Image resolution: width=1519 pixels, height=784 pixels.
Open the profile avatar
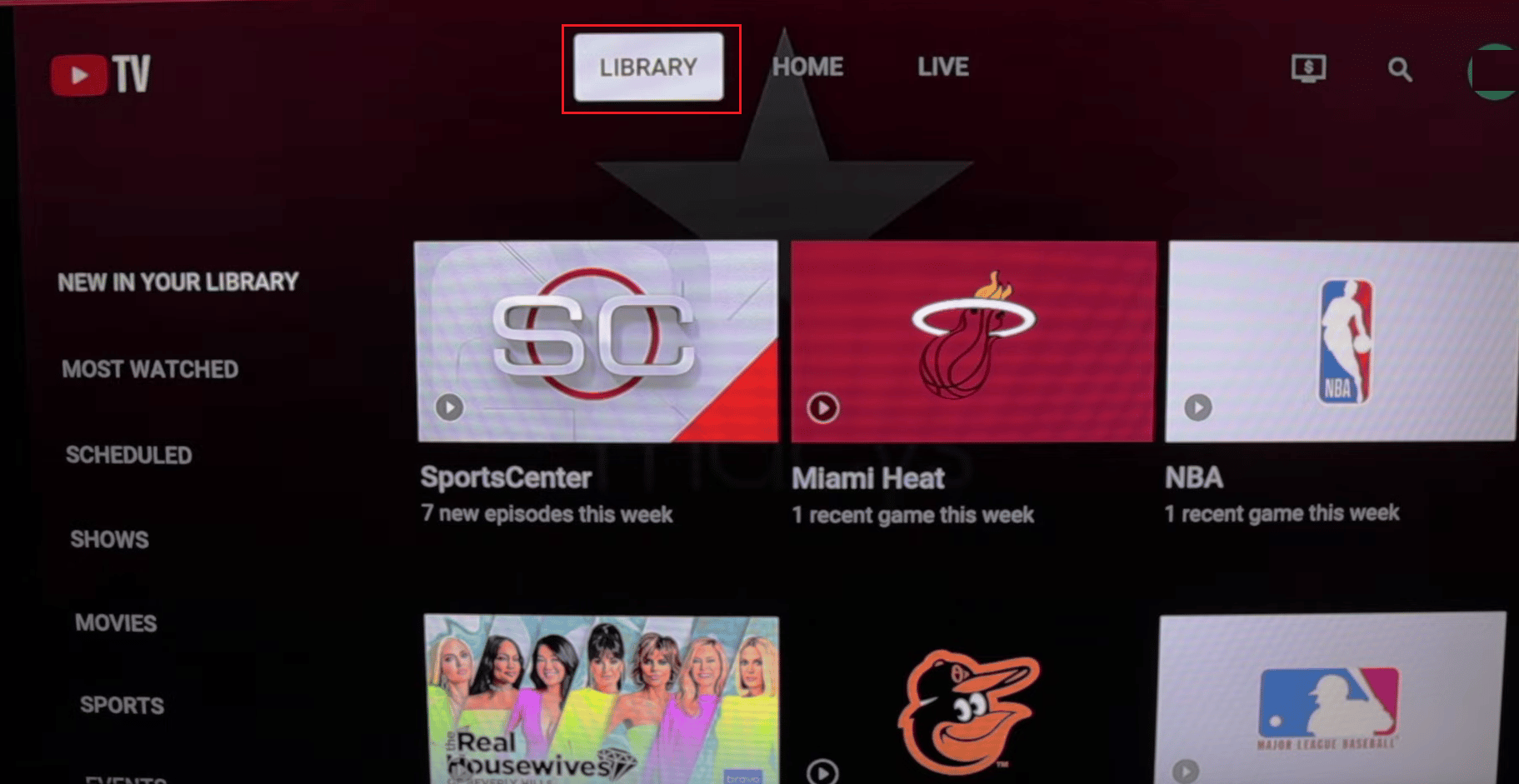coord(1495,72)
